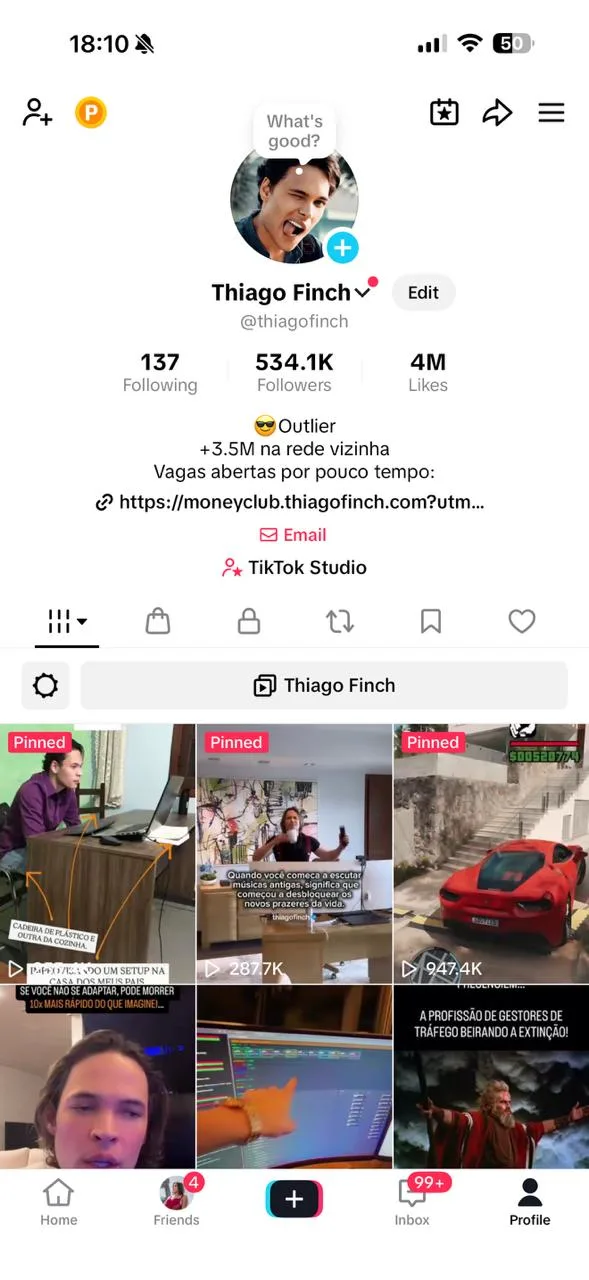Tap the Email contact link
This screenshot has width=589, height=1280.
pos(293,535)
